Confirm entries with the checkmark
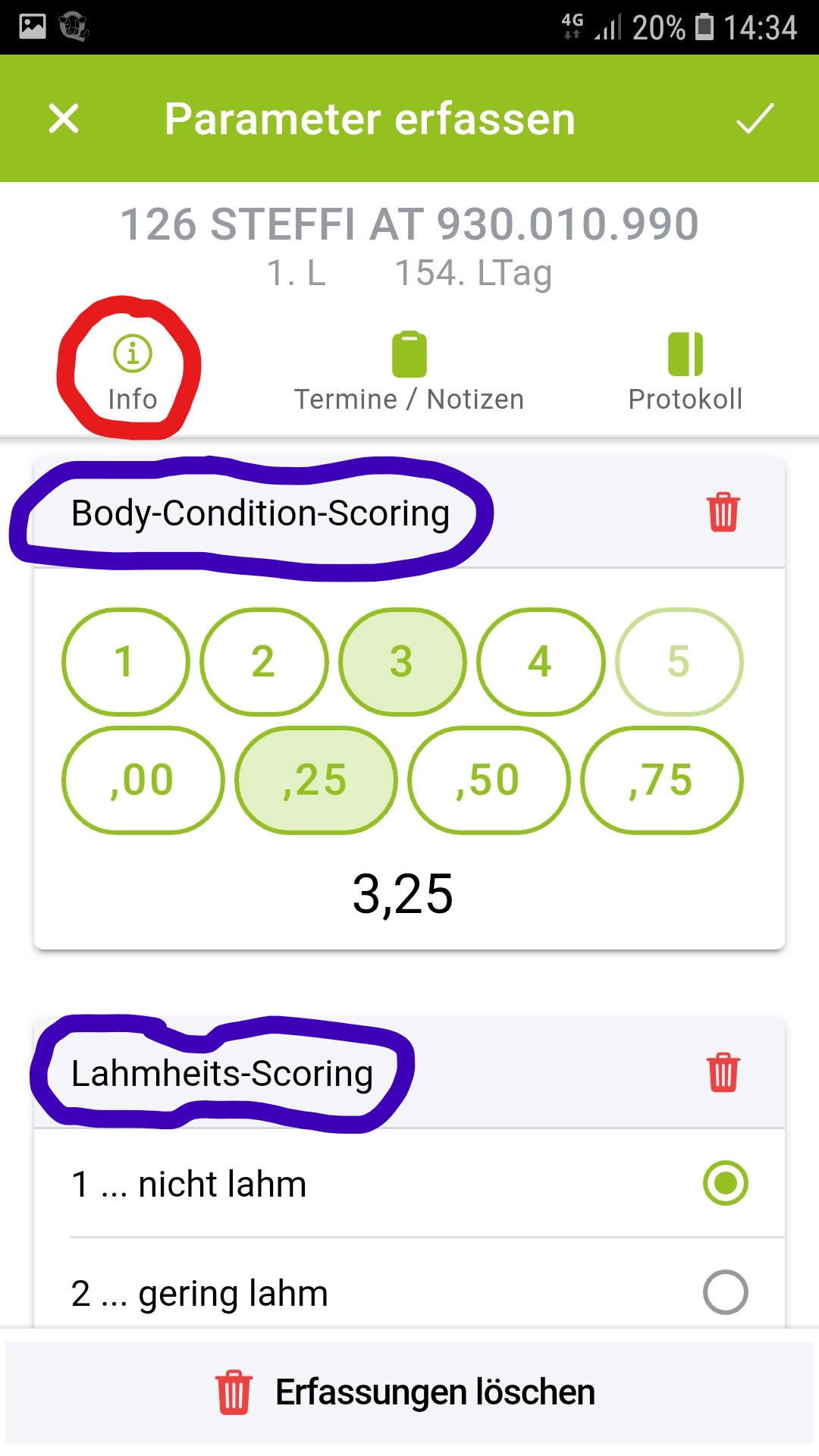This screenshot has width=819, height=1456. pos(755,119)
